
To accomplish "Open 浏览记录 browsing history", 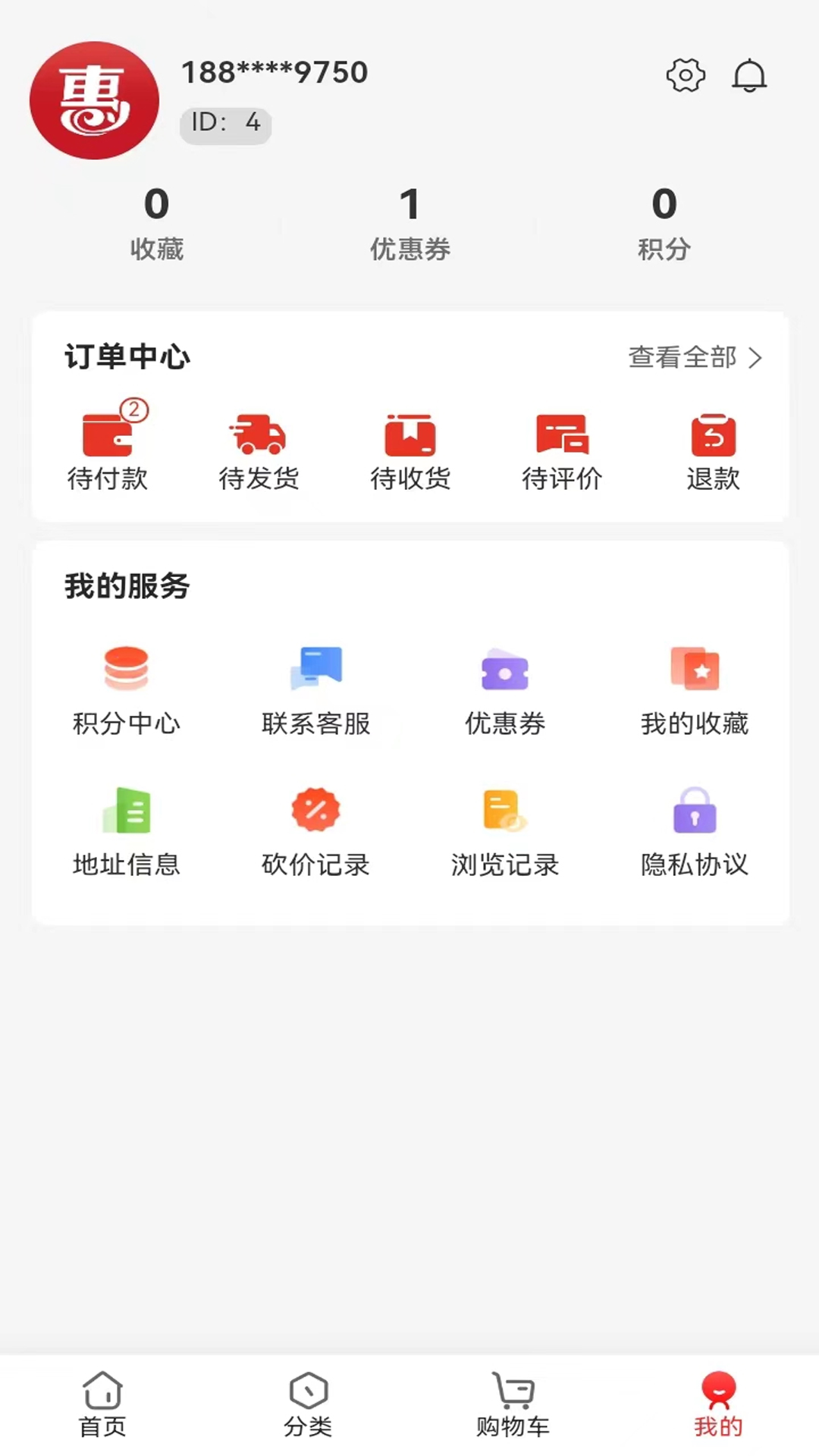I will click(x=505, y=832).
